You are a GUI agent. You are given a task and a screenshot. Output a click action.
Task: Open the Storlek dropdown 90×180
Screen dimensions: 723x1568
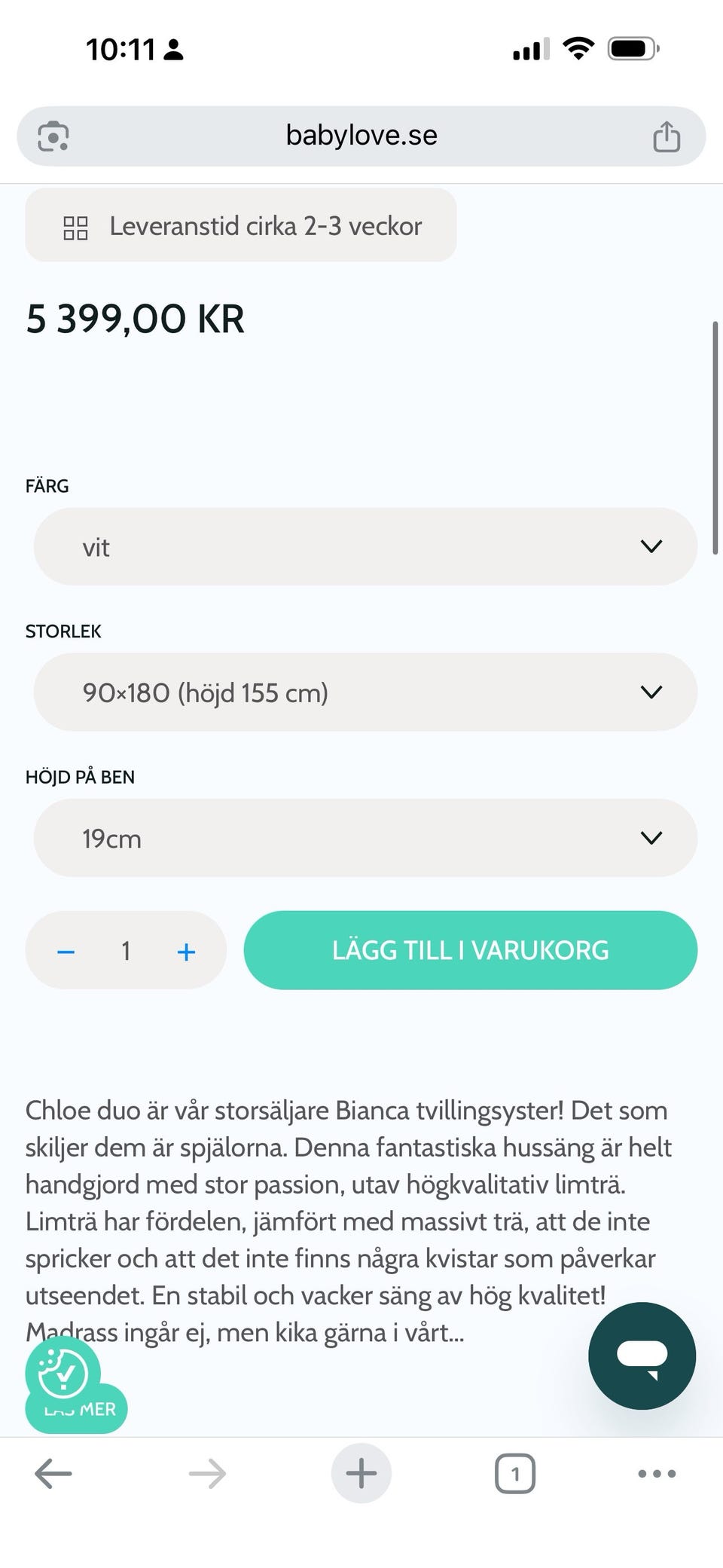(365, 692)
